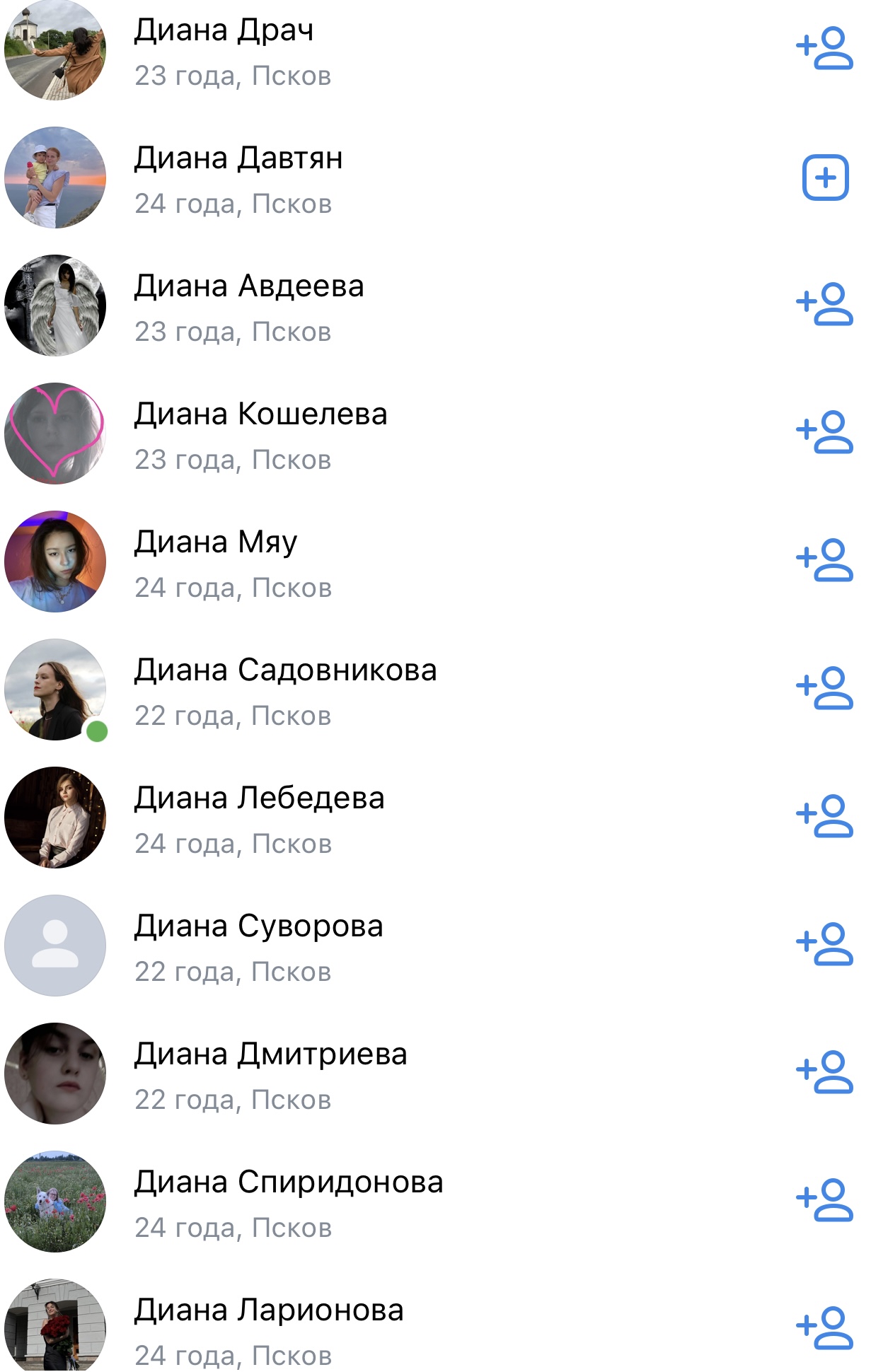Image resolution: width=871 pixels, height=1372 pixels.
Task: Open Диана Спиридонова's profile
Action: click(x=435, y=1202)
